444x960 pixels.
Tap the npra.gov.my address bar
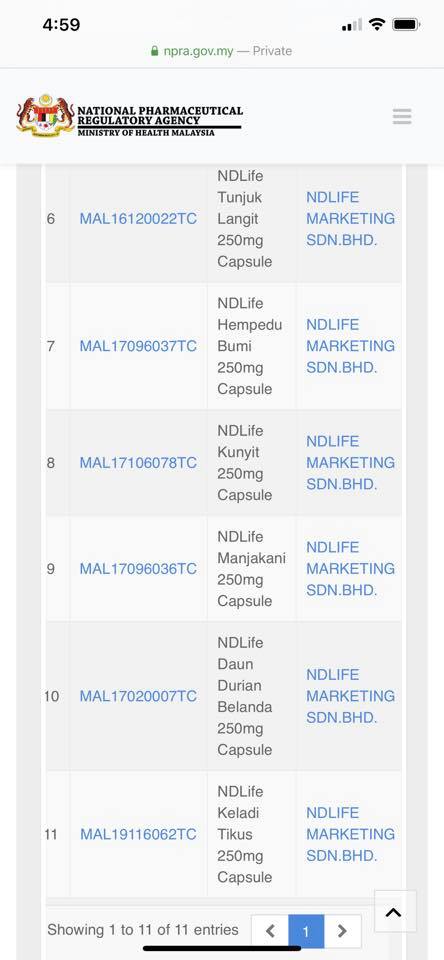pyautogui.click(x=222, y=51)
